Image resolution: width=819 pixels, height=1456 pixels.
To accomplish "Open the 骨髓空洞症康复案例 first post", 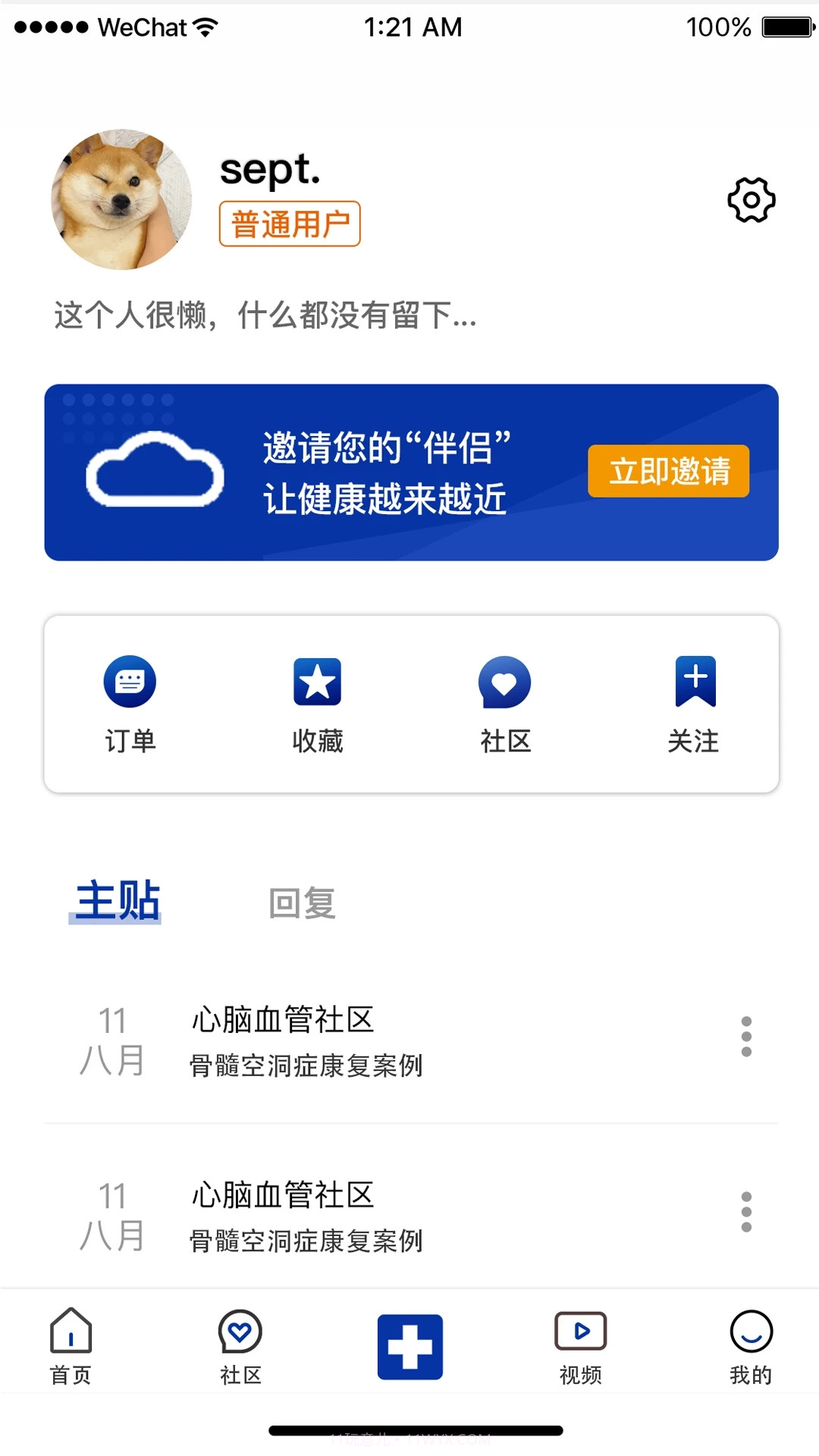I will pyautogui.click(x=306, y=1065).
